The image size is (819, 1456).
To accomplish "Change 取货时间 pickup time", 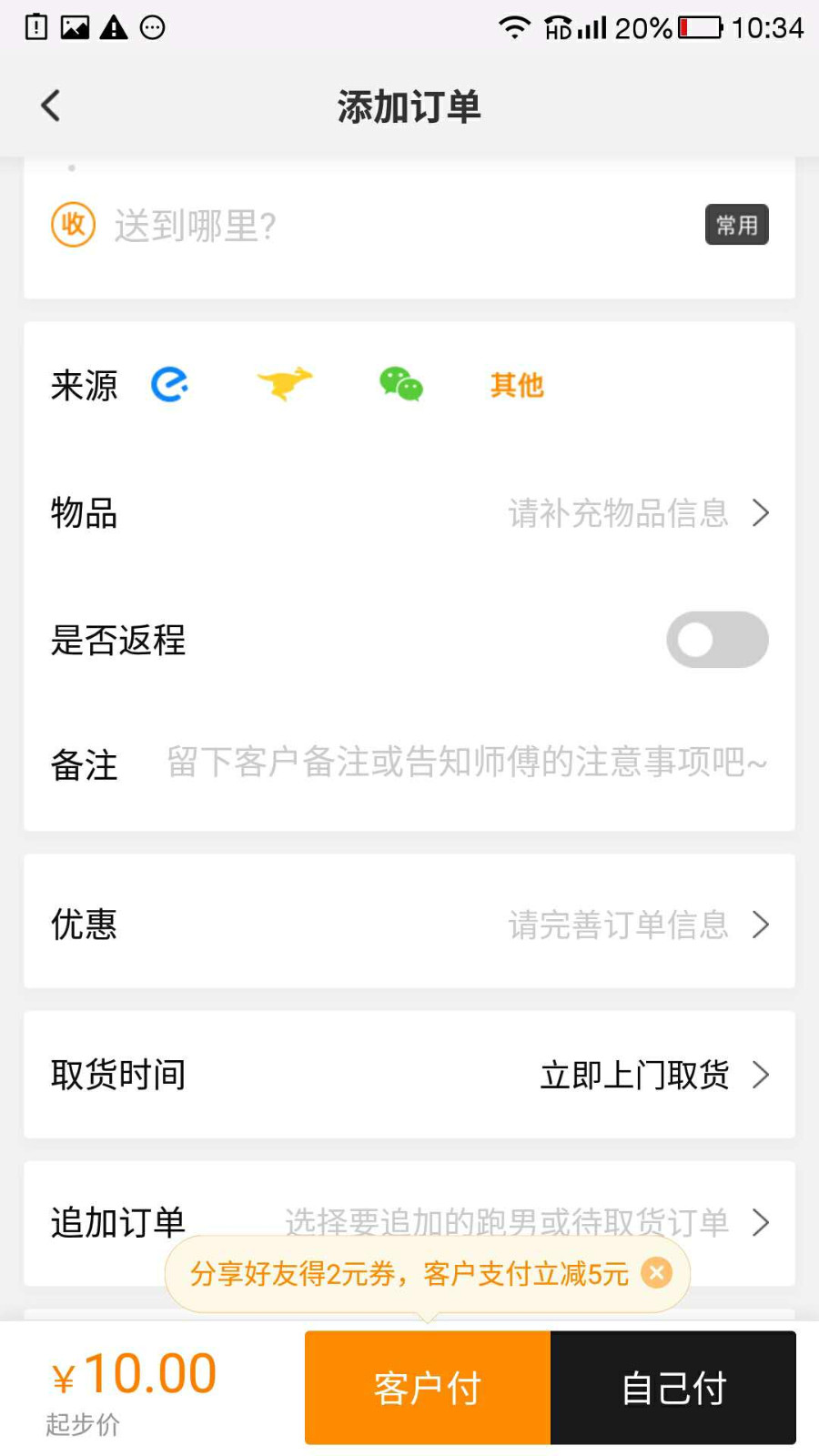I will coord(409,1075).
